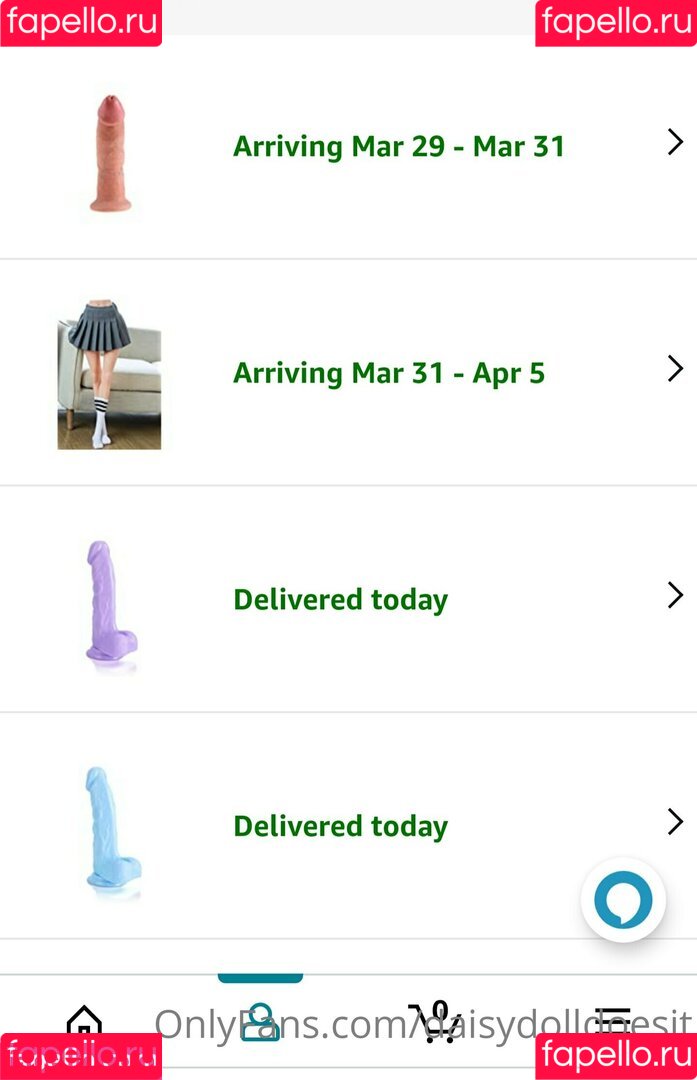Open the order arriving Mar 31 - Apr 5
This screenshot has width=697, height=1080.
pos(388,373)
